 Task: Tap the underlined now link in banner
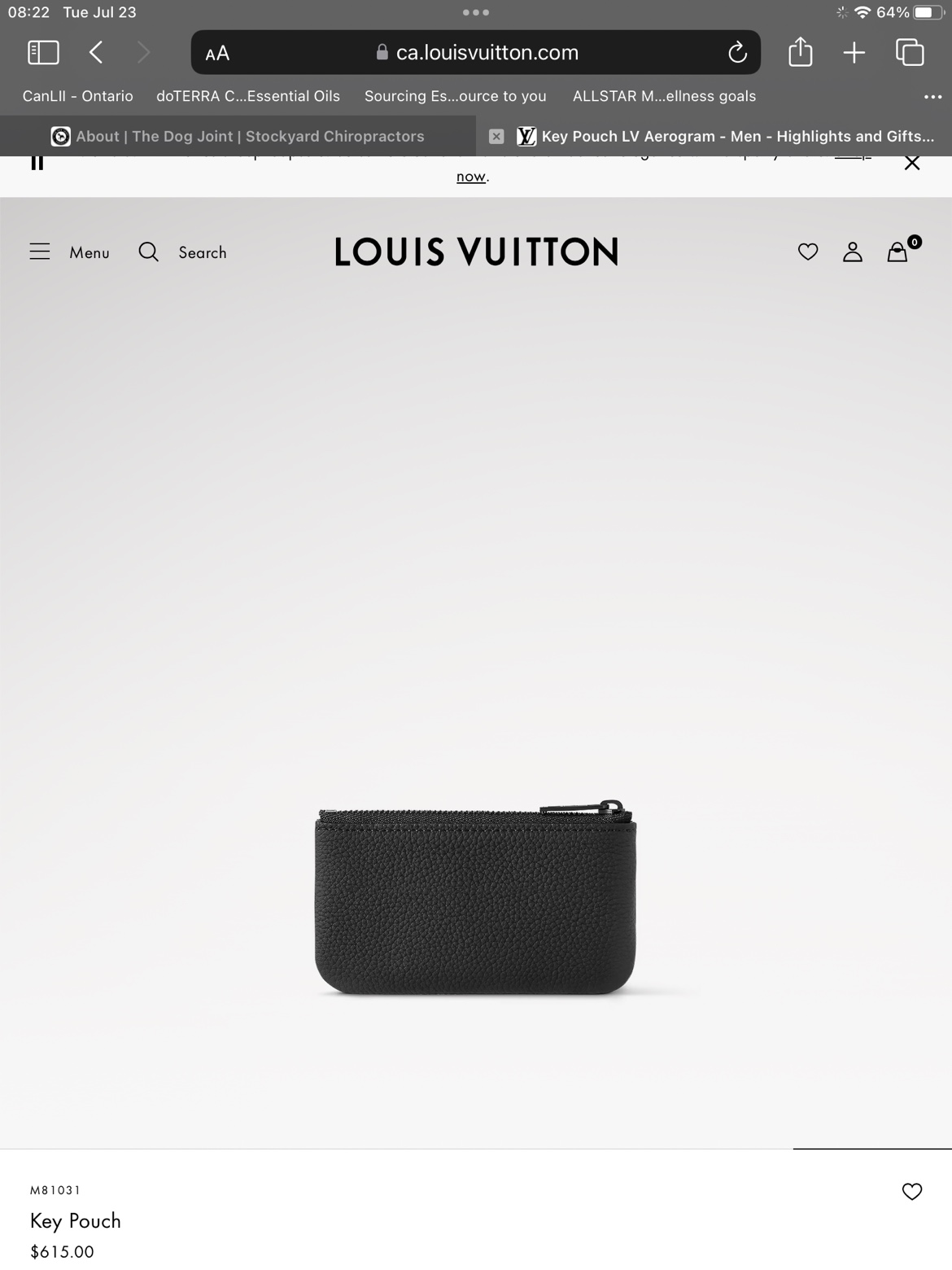point(472,176)
